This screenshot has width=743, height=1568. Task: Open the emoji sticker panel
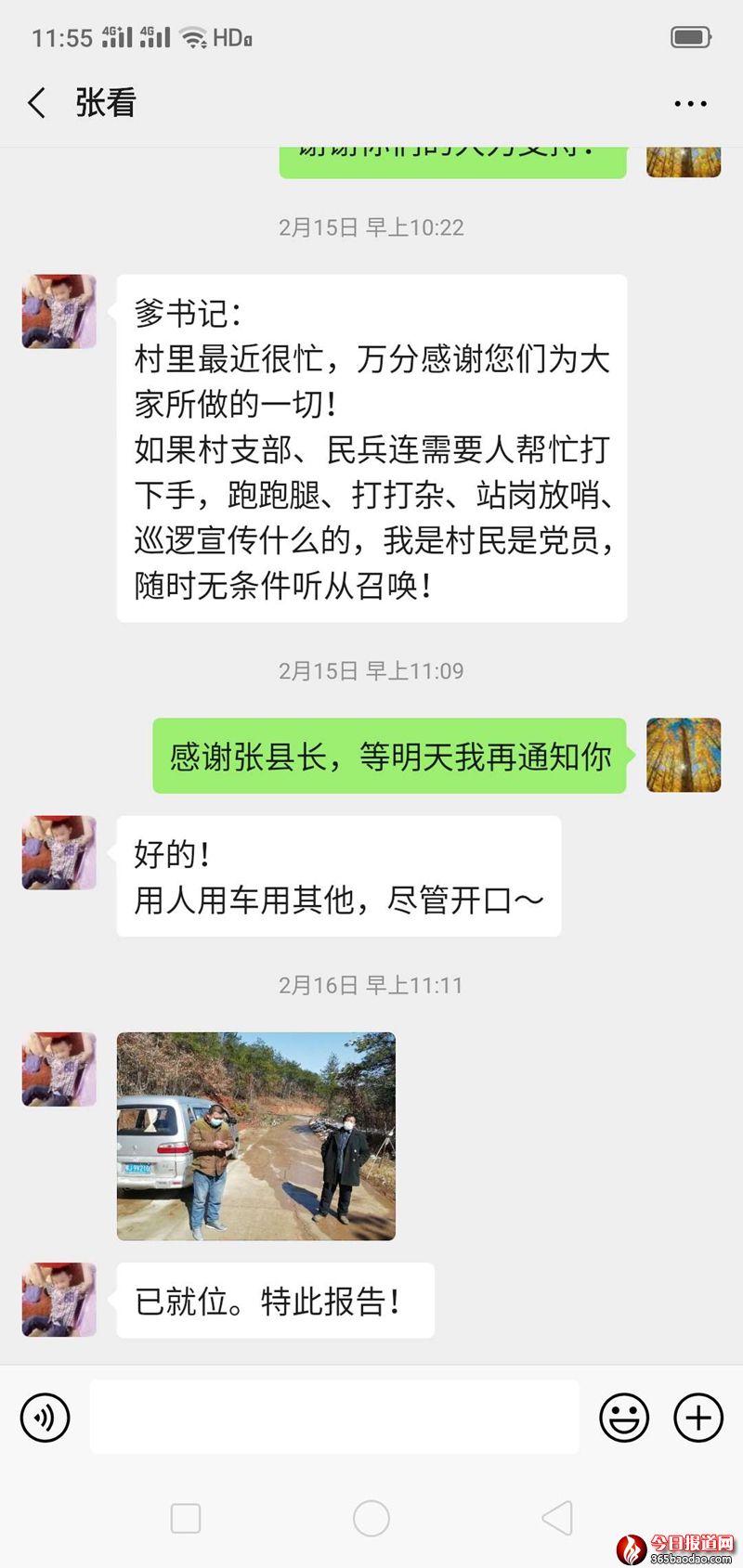tap(624, 1418)
